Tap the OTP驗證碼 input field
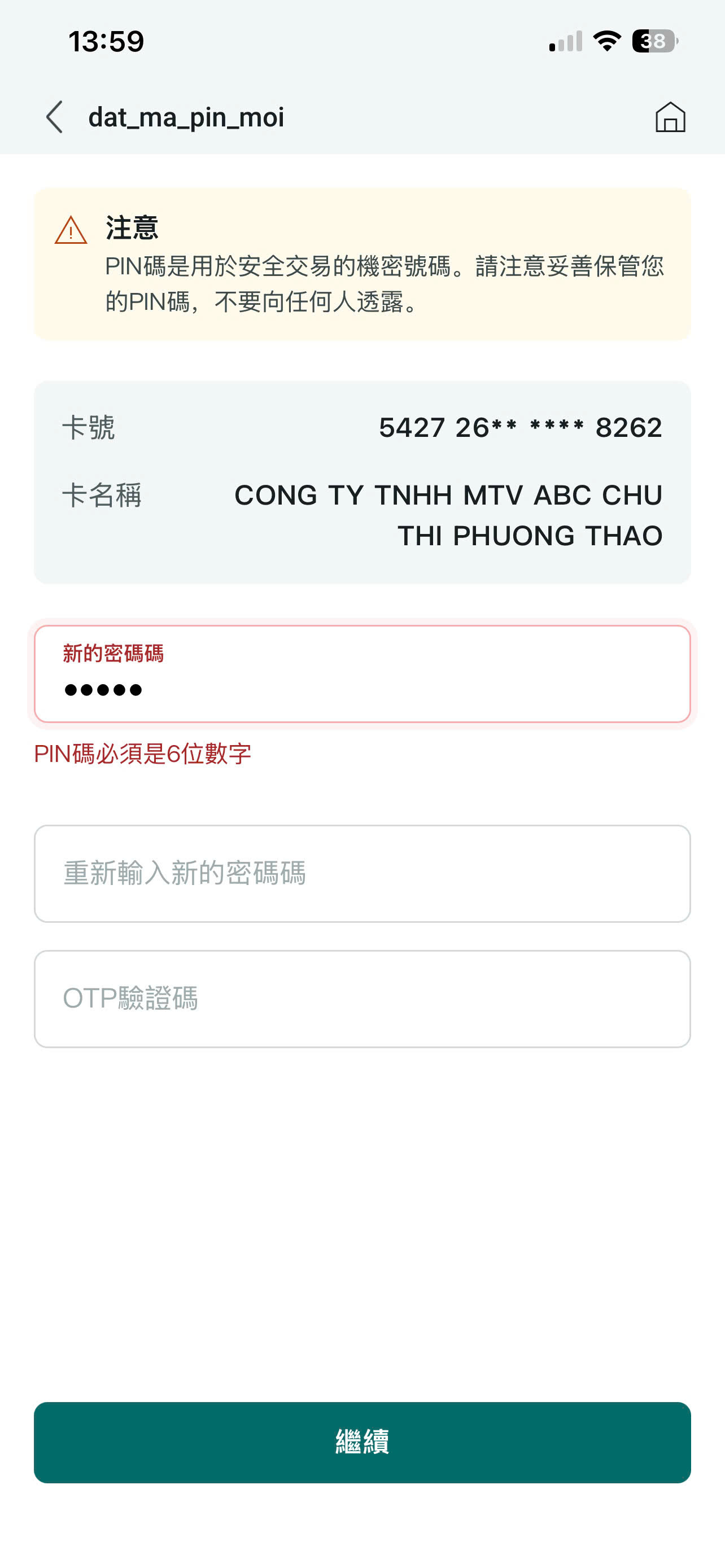The height and width of the screenshot is (1568, 725). [x=362, y=999]
